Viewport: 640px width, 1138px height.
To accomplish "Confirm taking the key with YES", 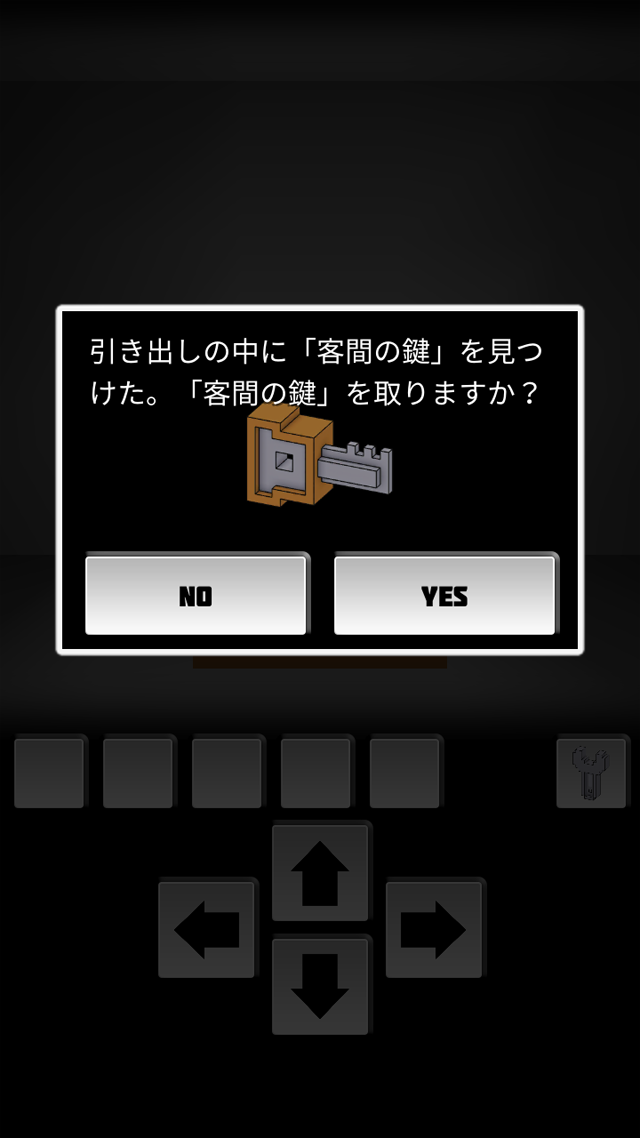I will tap(444, 596).
